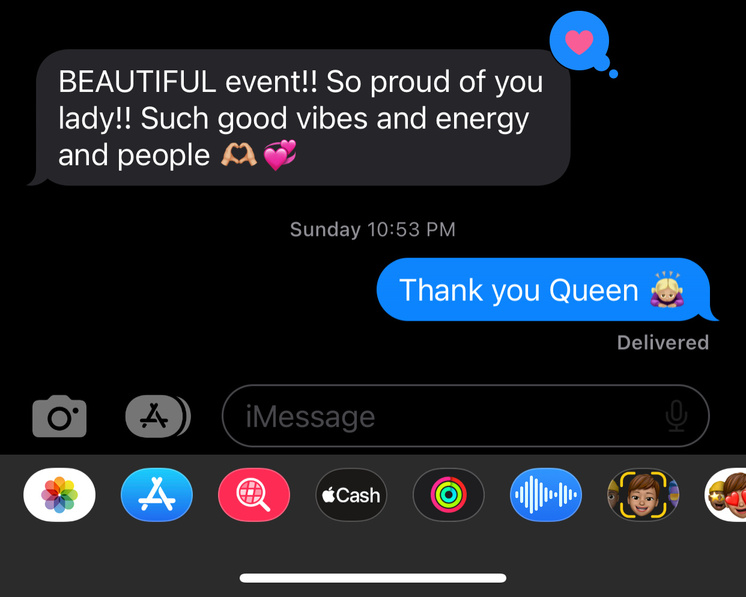Open the camera to take a photo

59,416
